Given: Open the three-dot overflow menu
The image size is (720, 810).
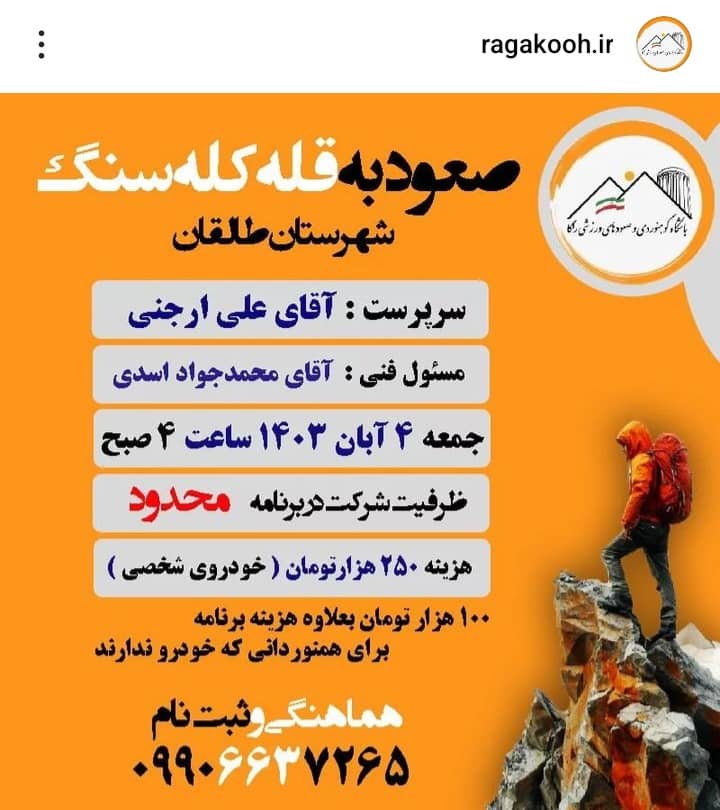Looking at the screenshot, I should (x=41, y=45).
